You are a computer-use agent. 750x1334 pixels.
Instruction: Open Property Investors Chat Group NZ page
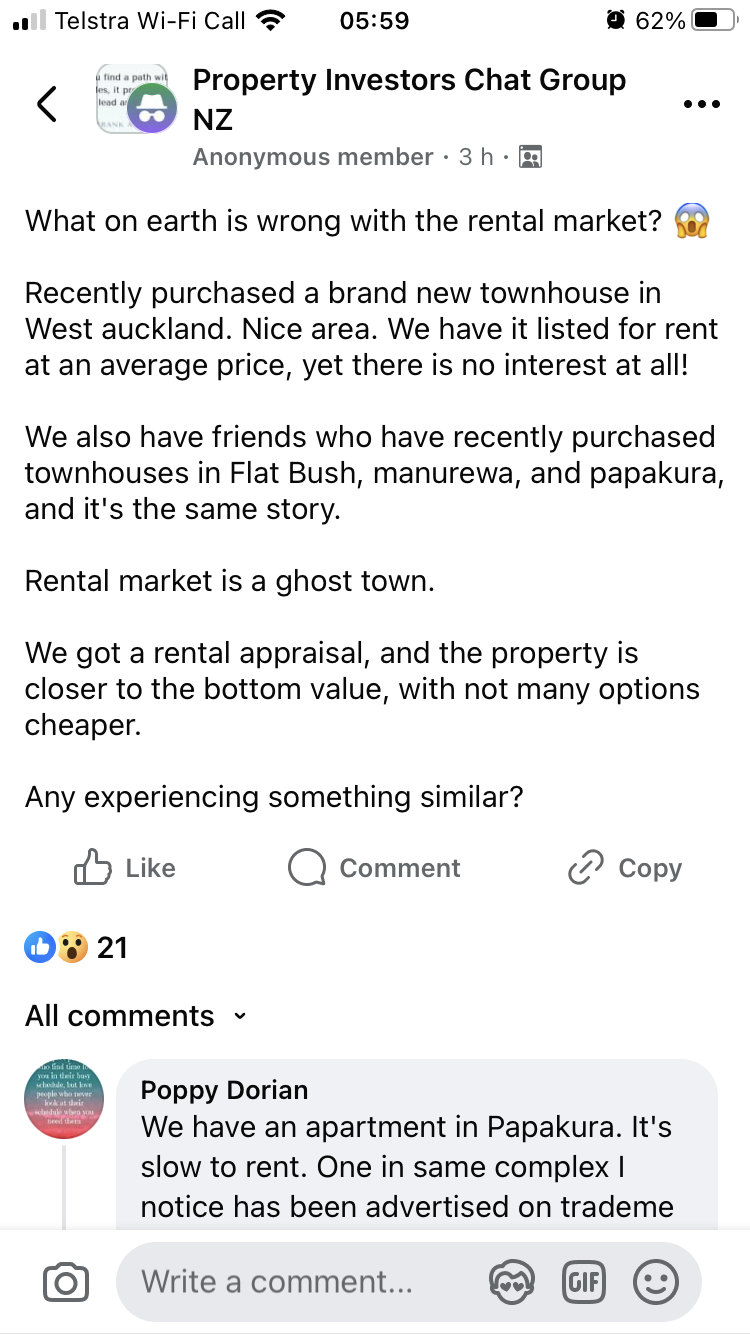point(409,99)
